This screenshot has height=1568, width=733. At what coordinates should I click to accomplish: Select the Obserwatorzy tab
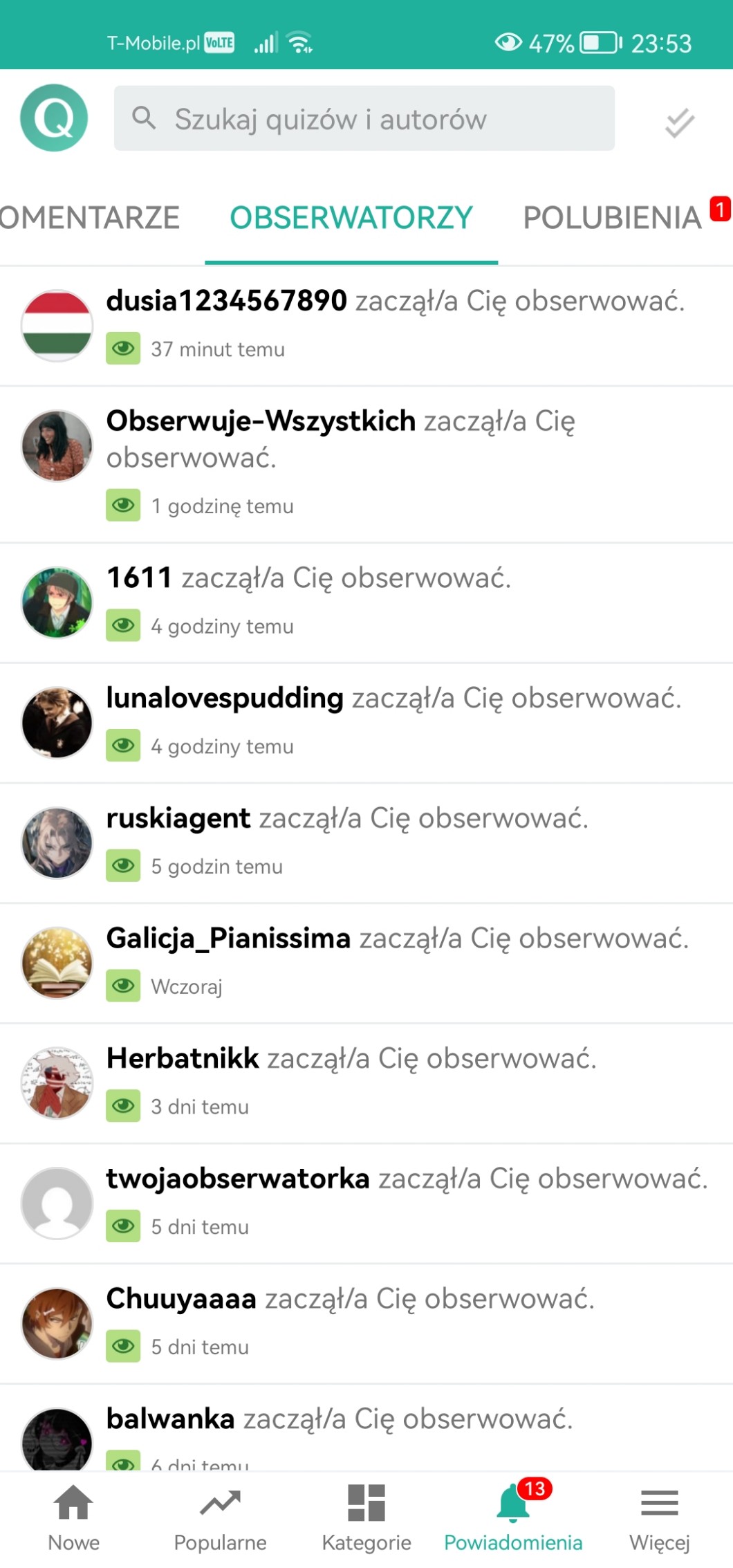pos(351,218)
